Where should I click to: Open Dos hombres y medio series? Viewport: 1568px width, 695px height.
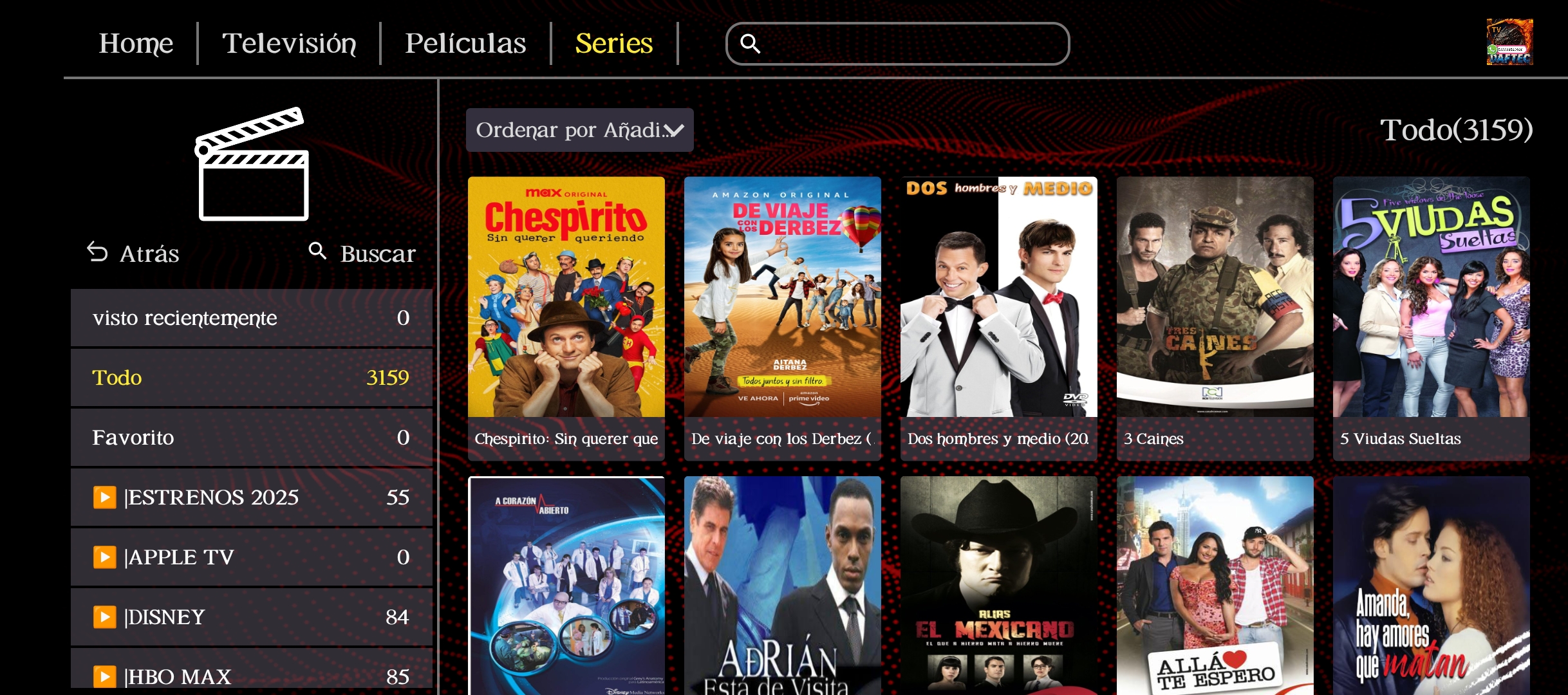[x=998, y=319]
